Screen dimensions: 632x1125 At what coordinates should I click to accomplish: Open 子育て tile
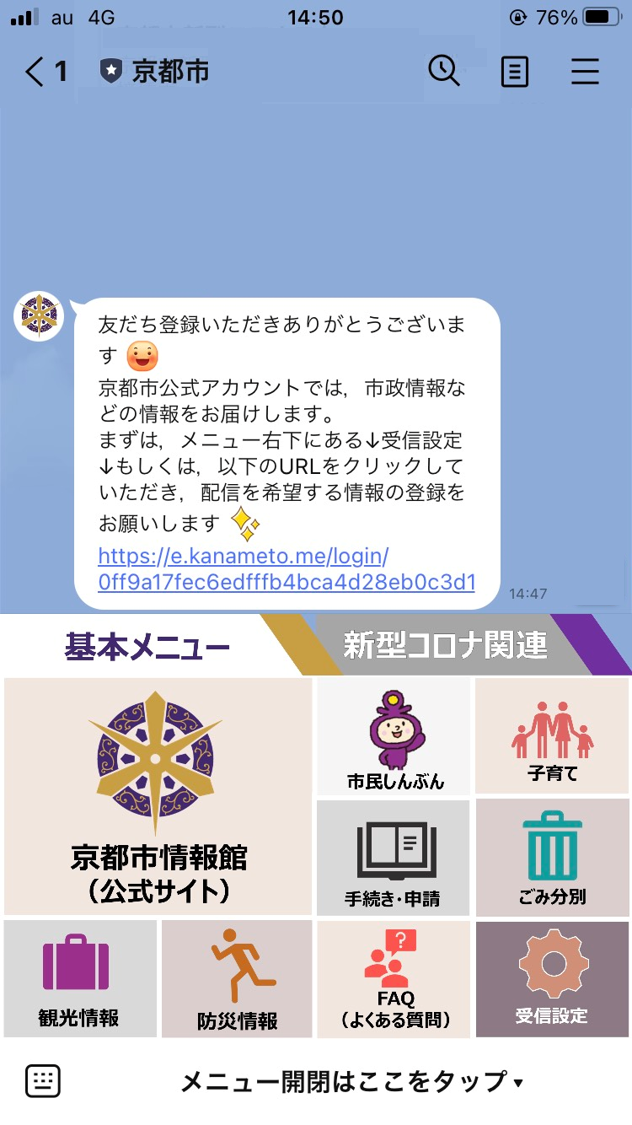(552, 736)
